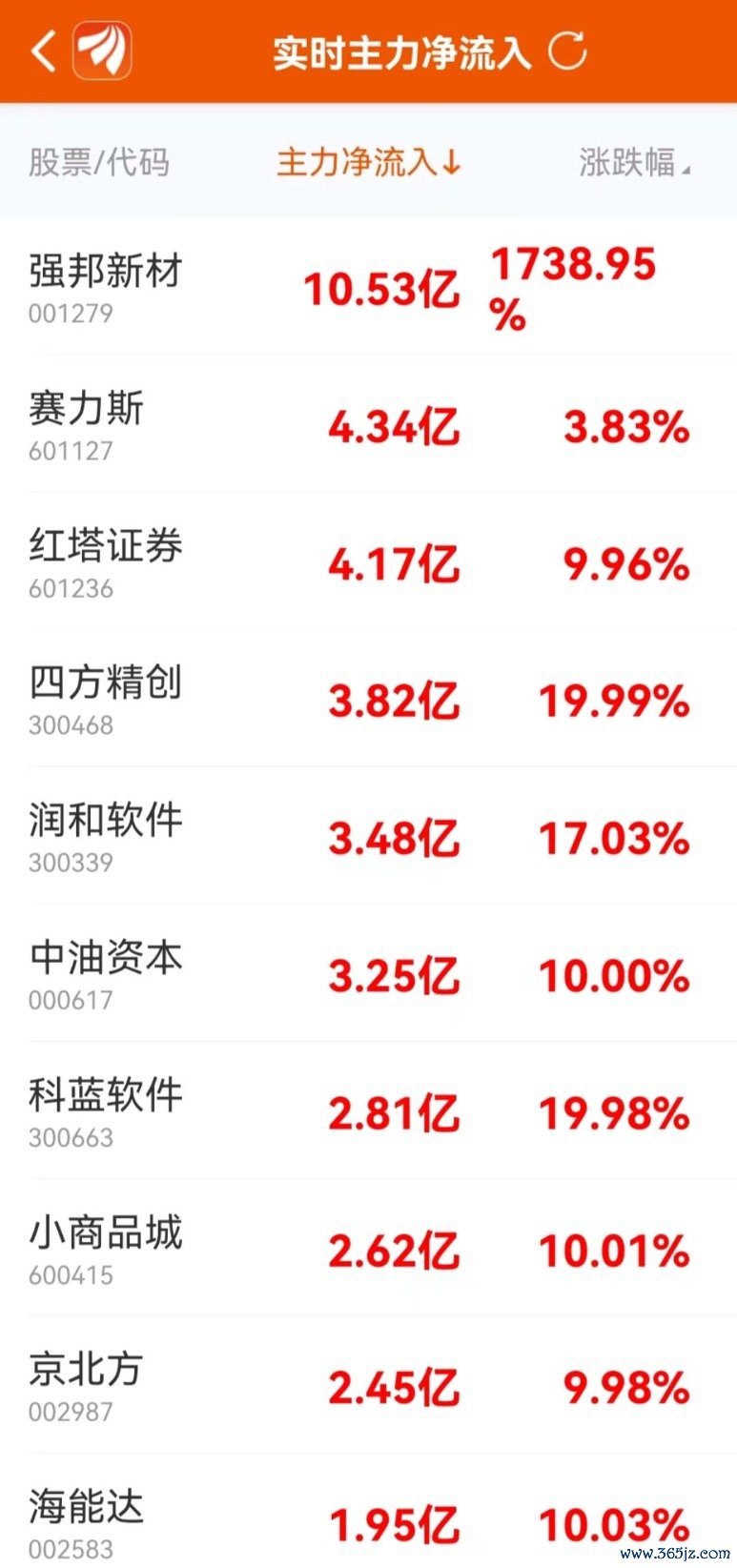
Task: Go back using the arrow icon
Action: click(x=44, y=51)
